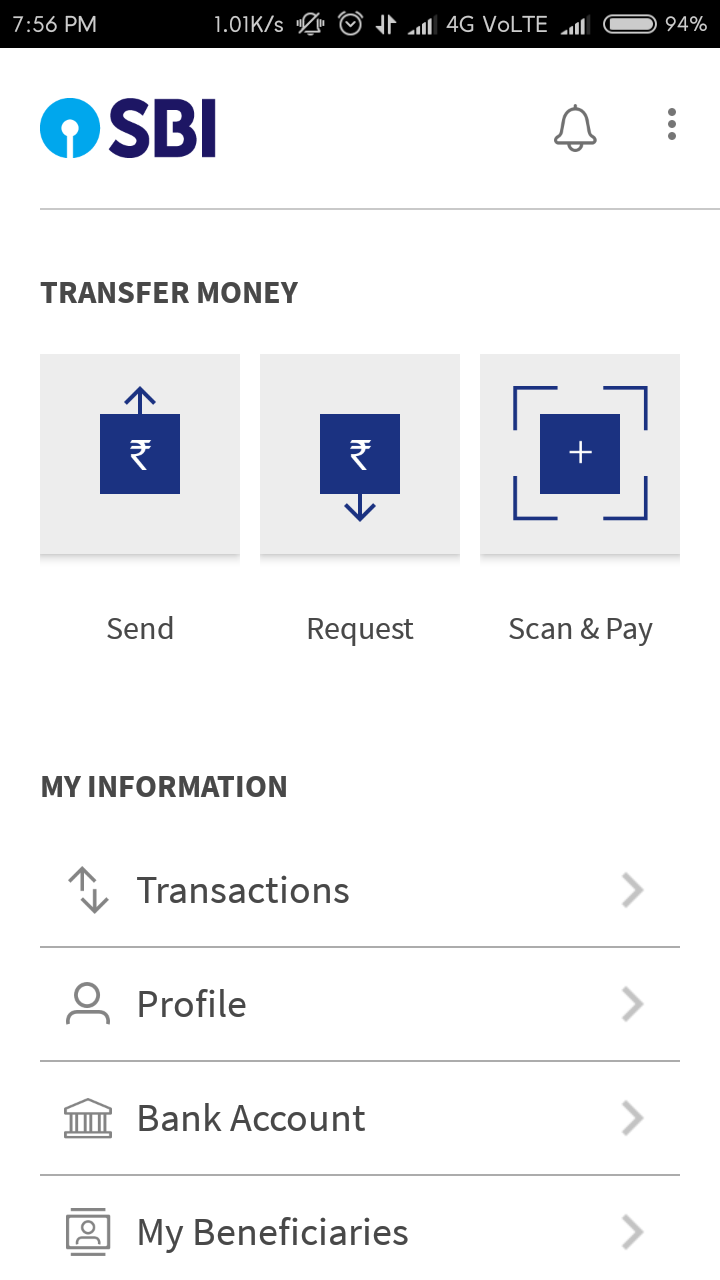Launch Scan & Pay
Screen dimensions: 720x1280
pos(580,454)
